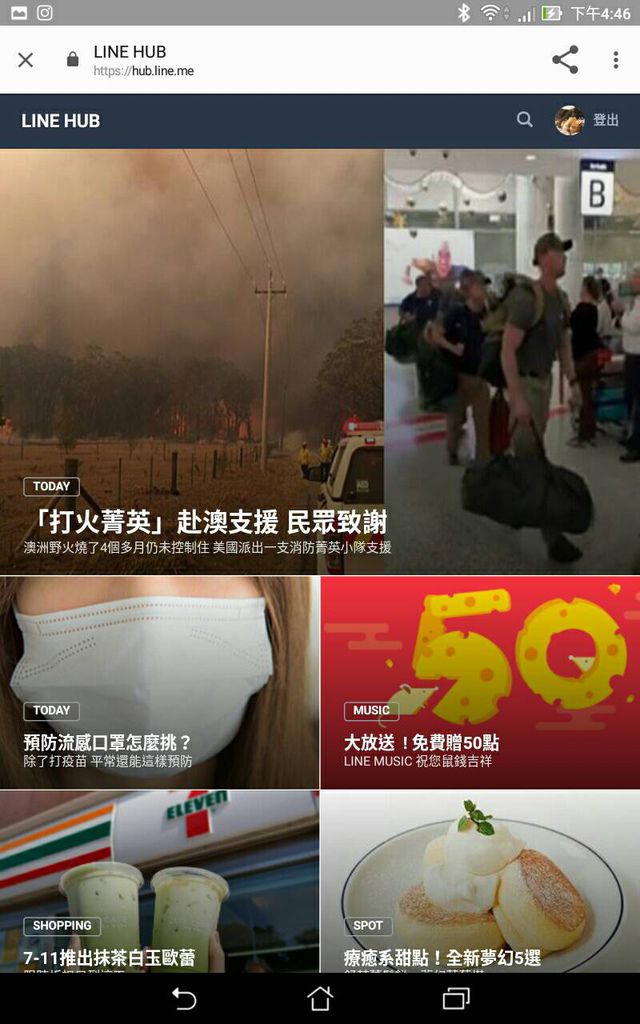
Task: Open the LINE MUSIC 免費贈50點 promo
Action: (x=481, y=682)
